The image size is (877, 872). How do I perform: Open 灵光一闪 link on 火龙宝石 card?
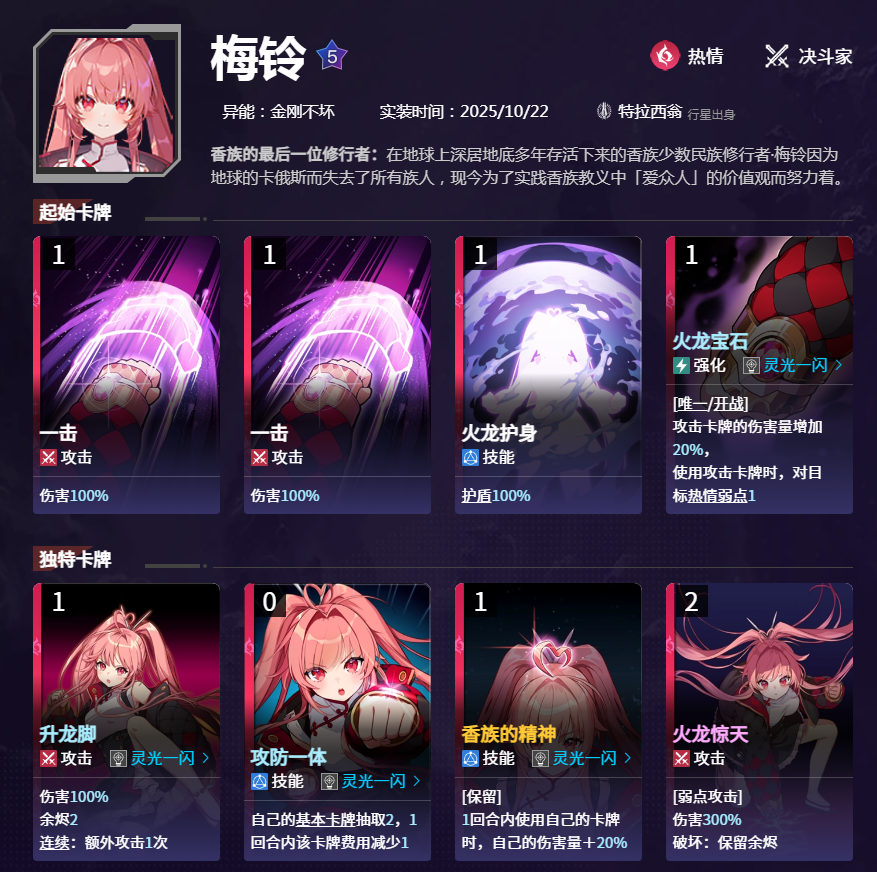coord(794,366)
